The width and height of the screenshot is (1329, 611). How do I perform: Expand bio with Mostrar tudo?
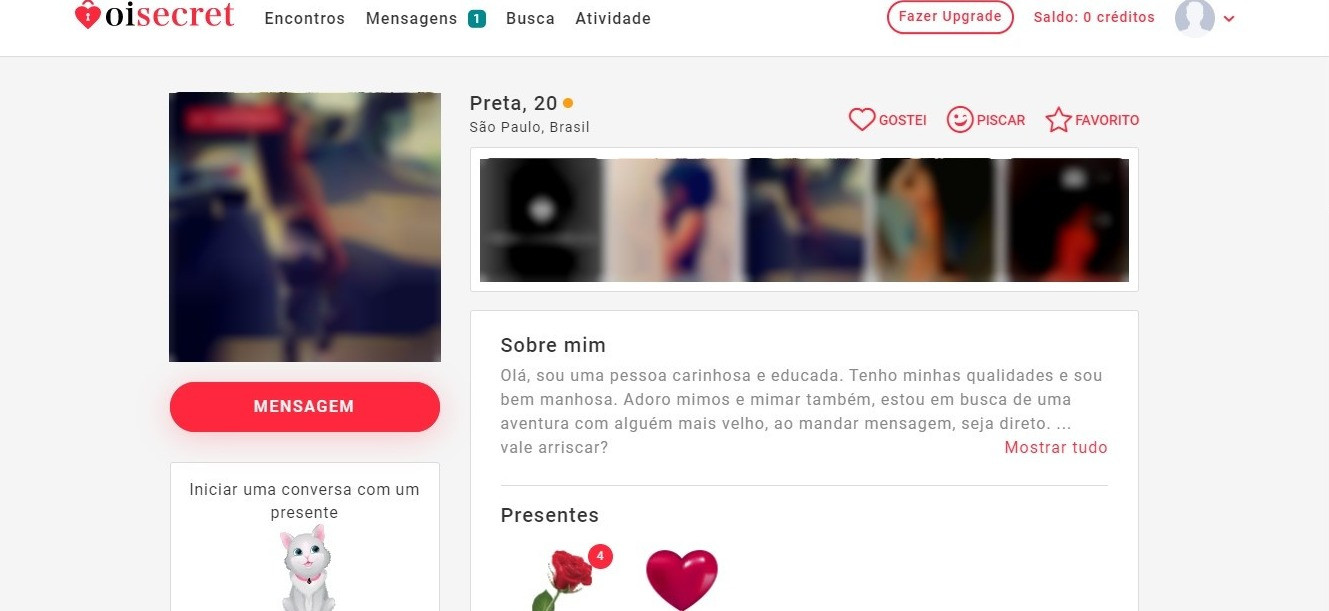click(1055, 448)
